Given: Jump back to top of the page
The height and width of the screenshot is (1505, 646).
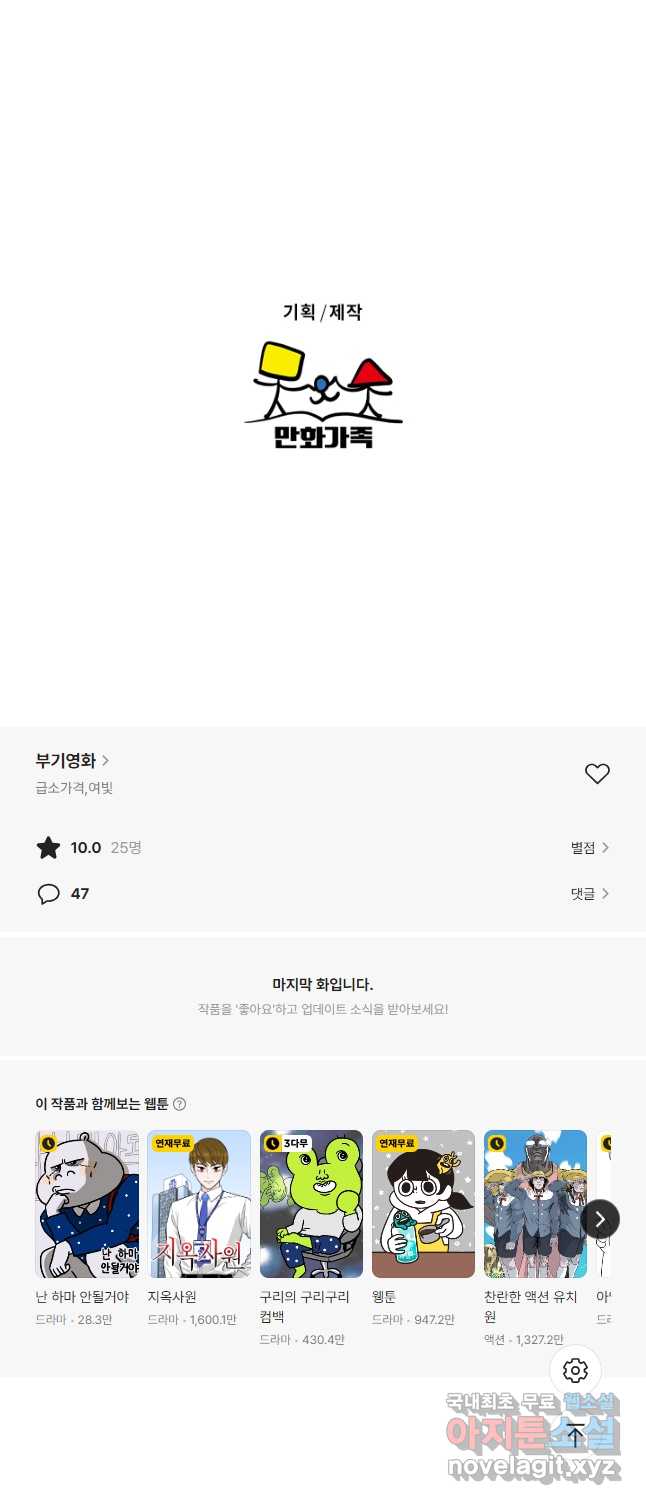Looking at the screenshot, I should tap(576, 1436).
